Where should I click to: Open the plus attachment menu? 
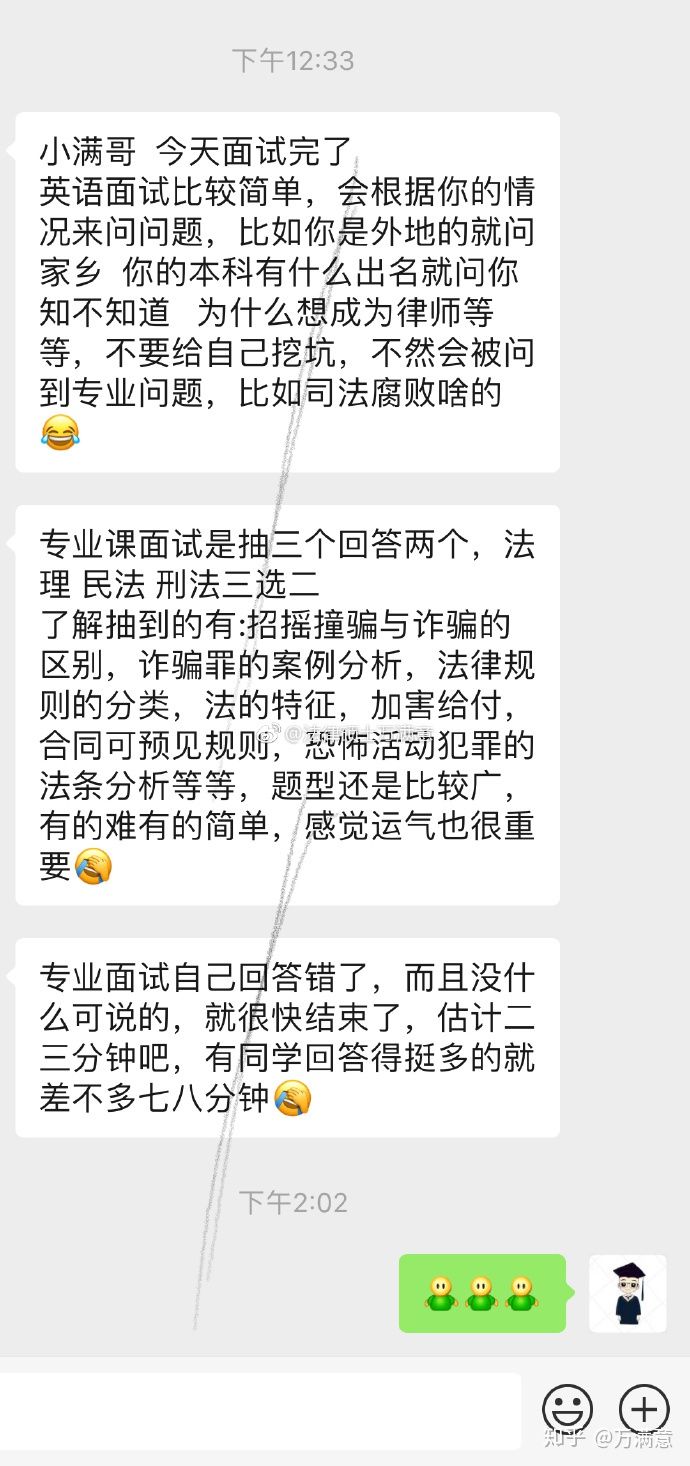[x=644, y=1410]
